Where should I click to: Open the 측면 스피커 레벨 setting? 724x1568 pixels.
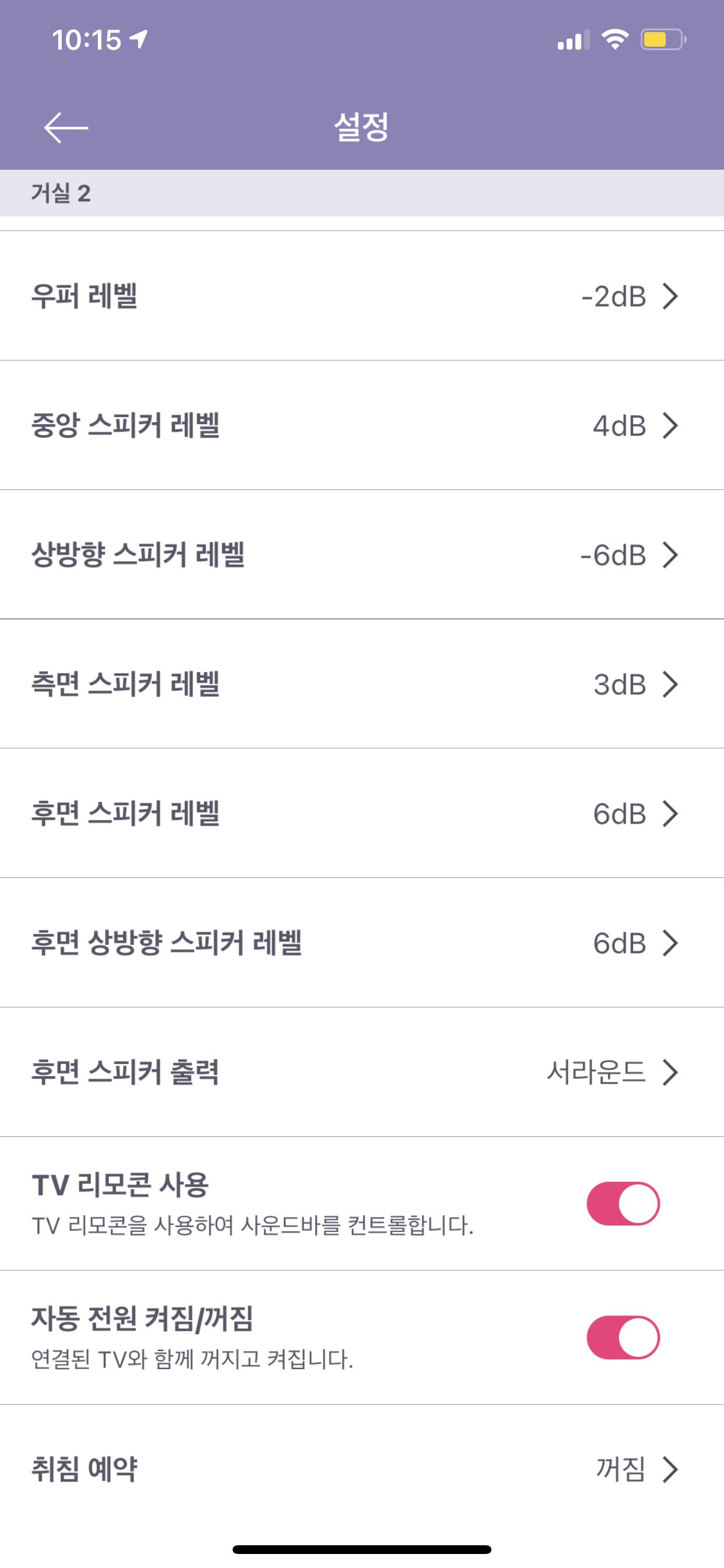click(x=361, y=684)
